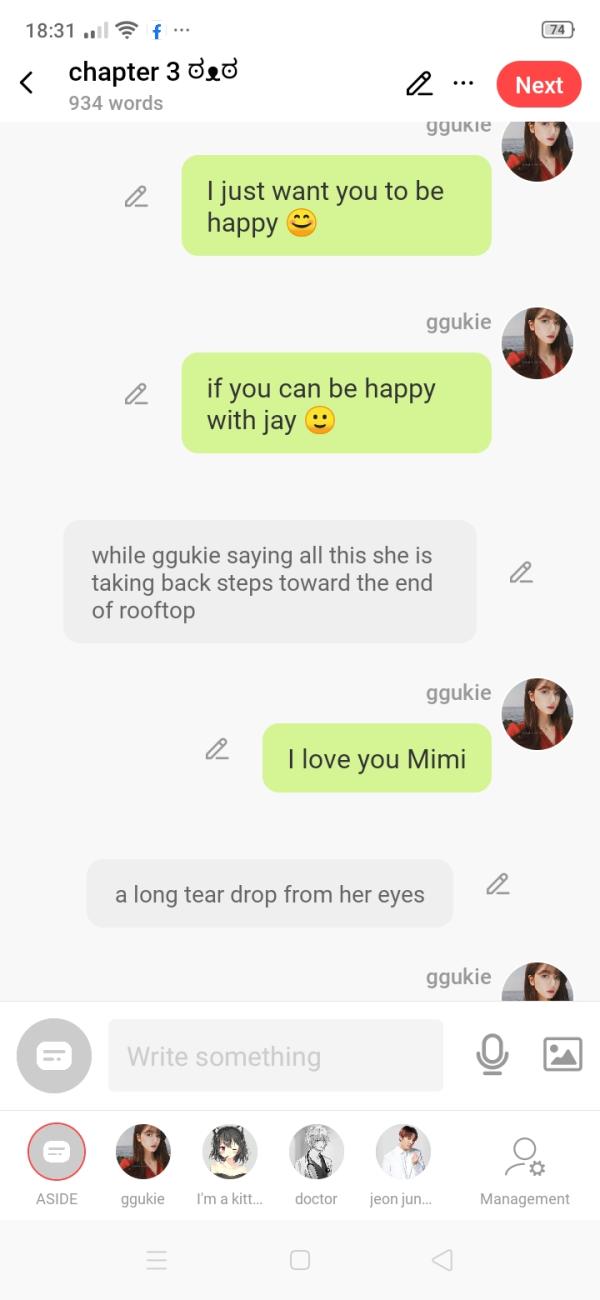Record voice with the microphone icon
The width and height of the screenshot is (600, 1300).
point(492,1055)
